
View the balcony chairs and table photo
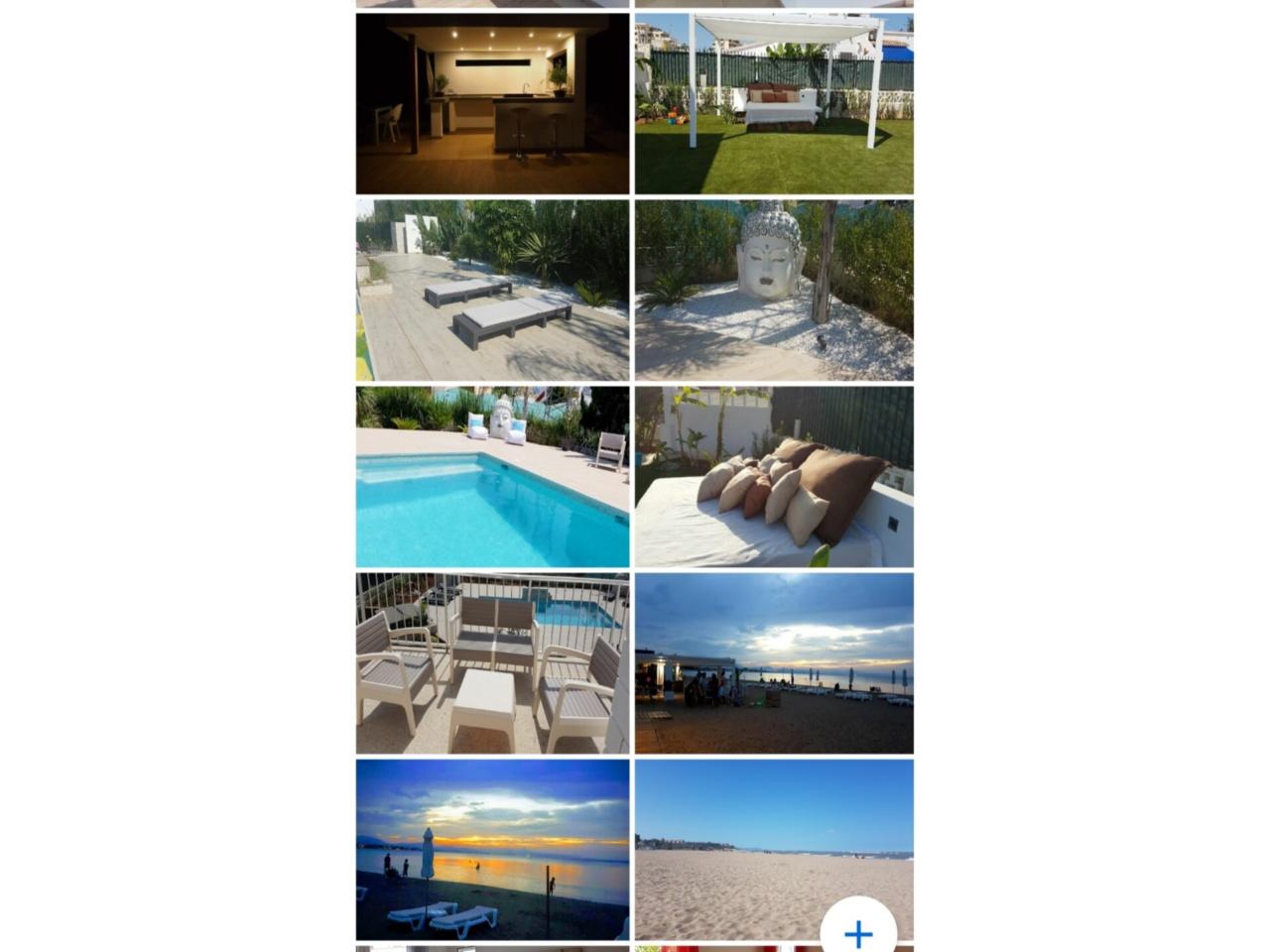click(x=492, y=663)
